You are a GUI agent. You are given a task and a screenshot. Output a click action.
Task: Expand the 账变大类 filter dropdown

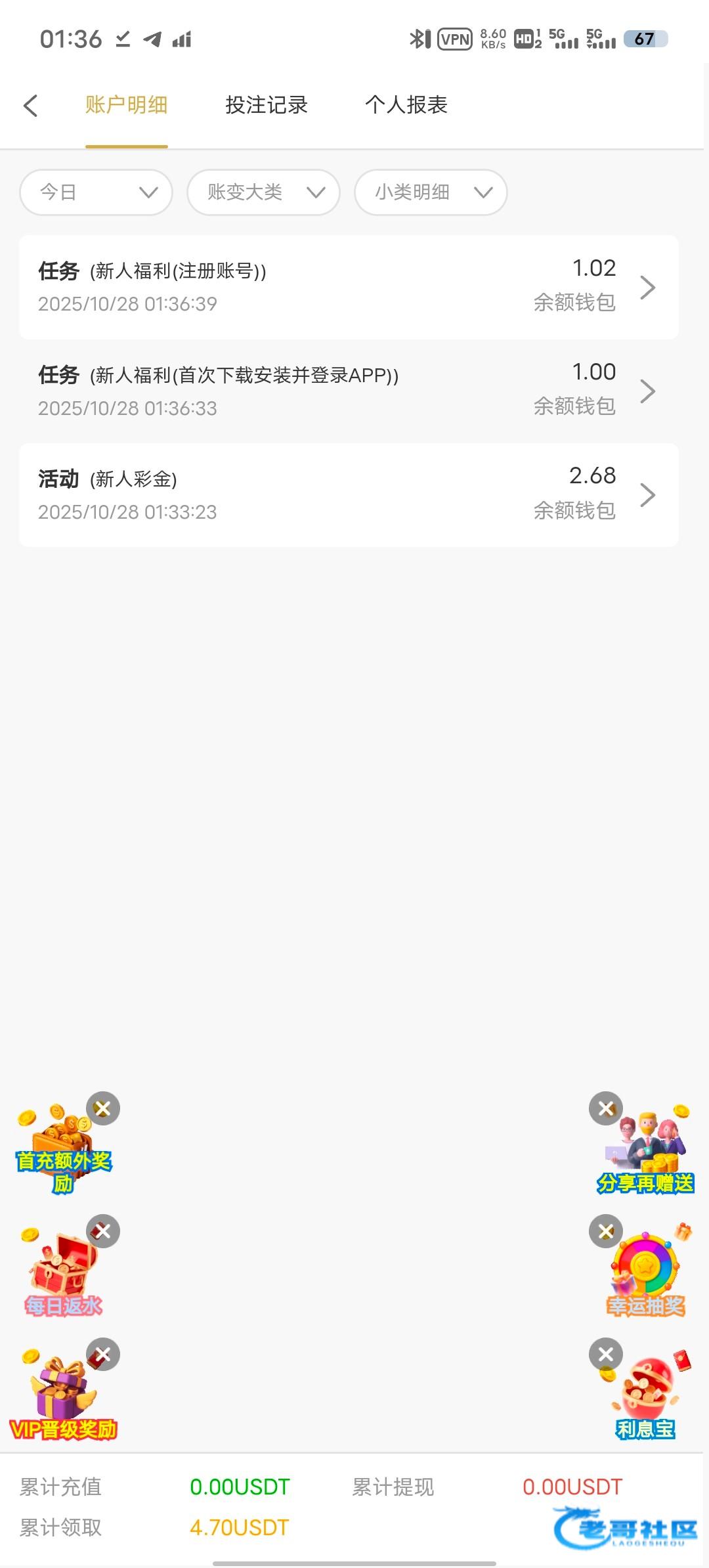263,192
